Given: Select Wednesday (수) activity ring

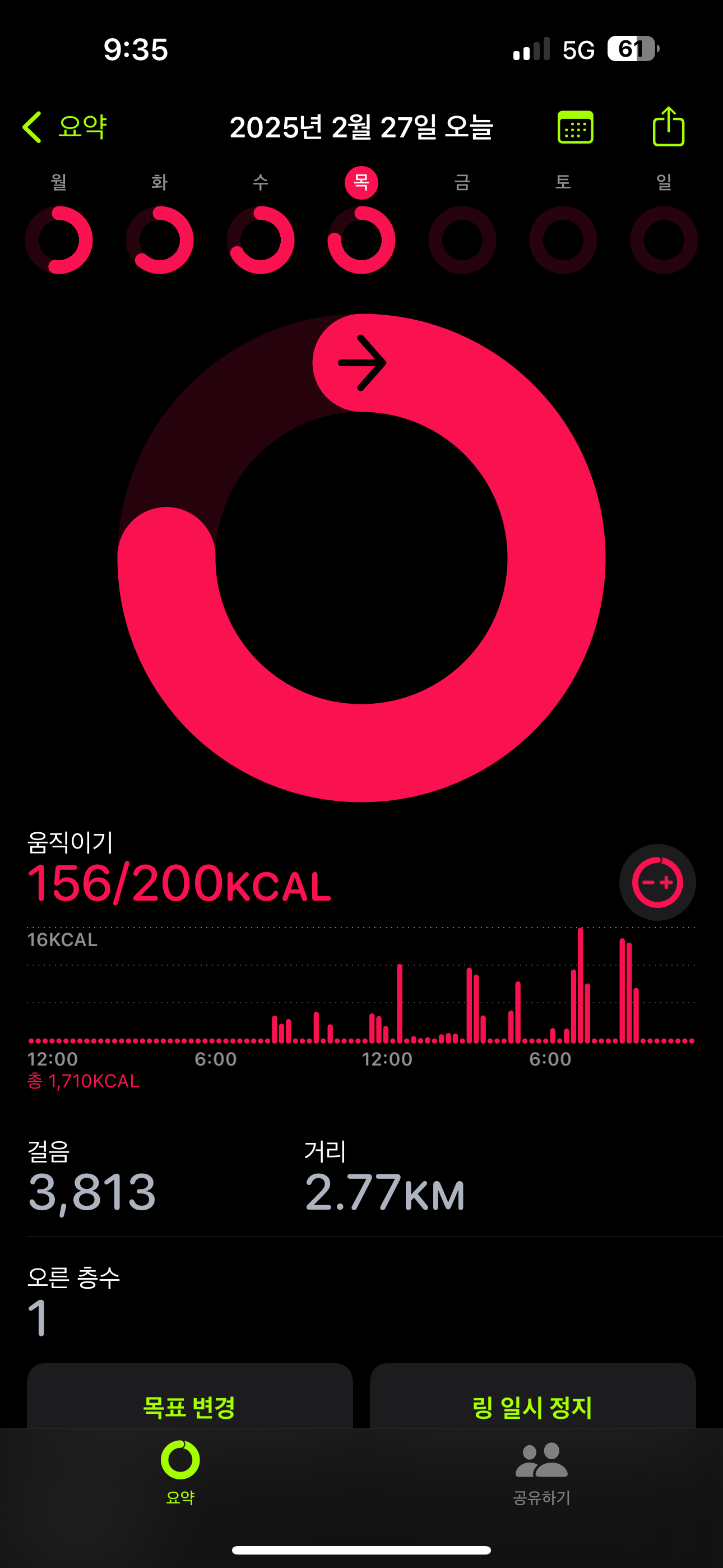Looking at the screenshot, I should pyautogui.click(x=261, y=240).
